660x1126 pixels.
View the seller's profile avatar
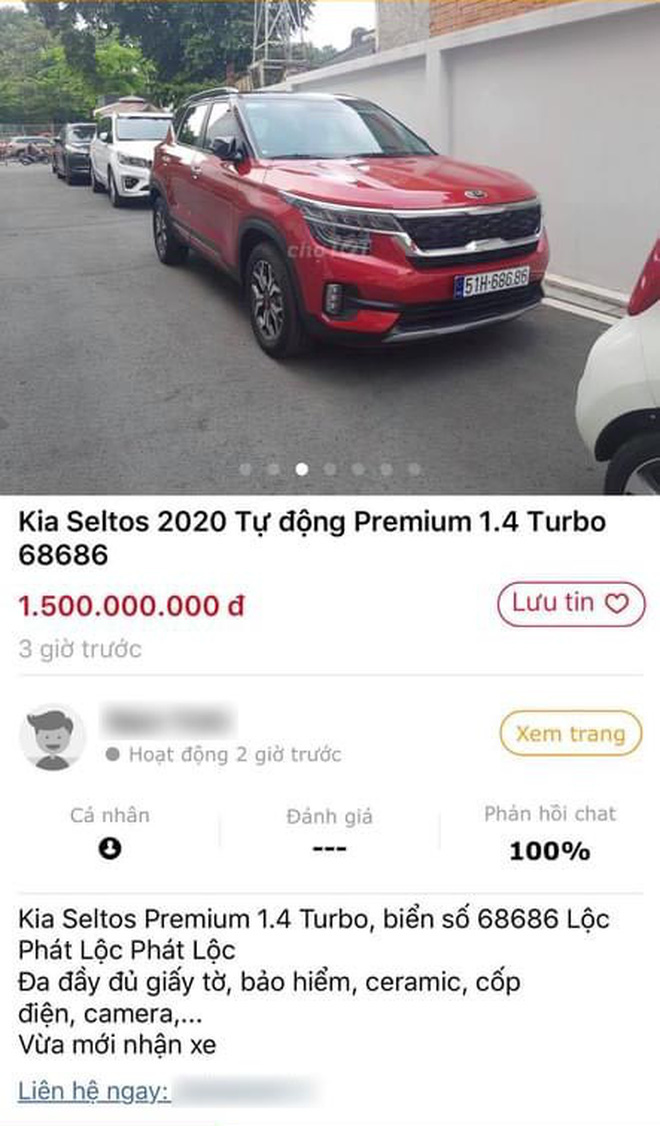pyautogui.click(x=53, y=738)
